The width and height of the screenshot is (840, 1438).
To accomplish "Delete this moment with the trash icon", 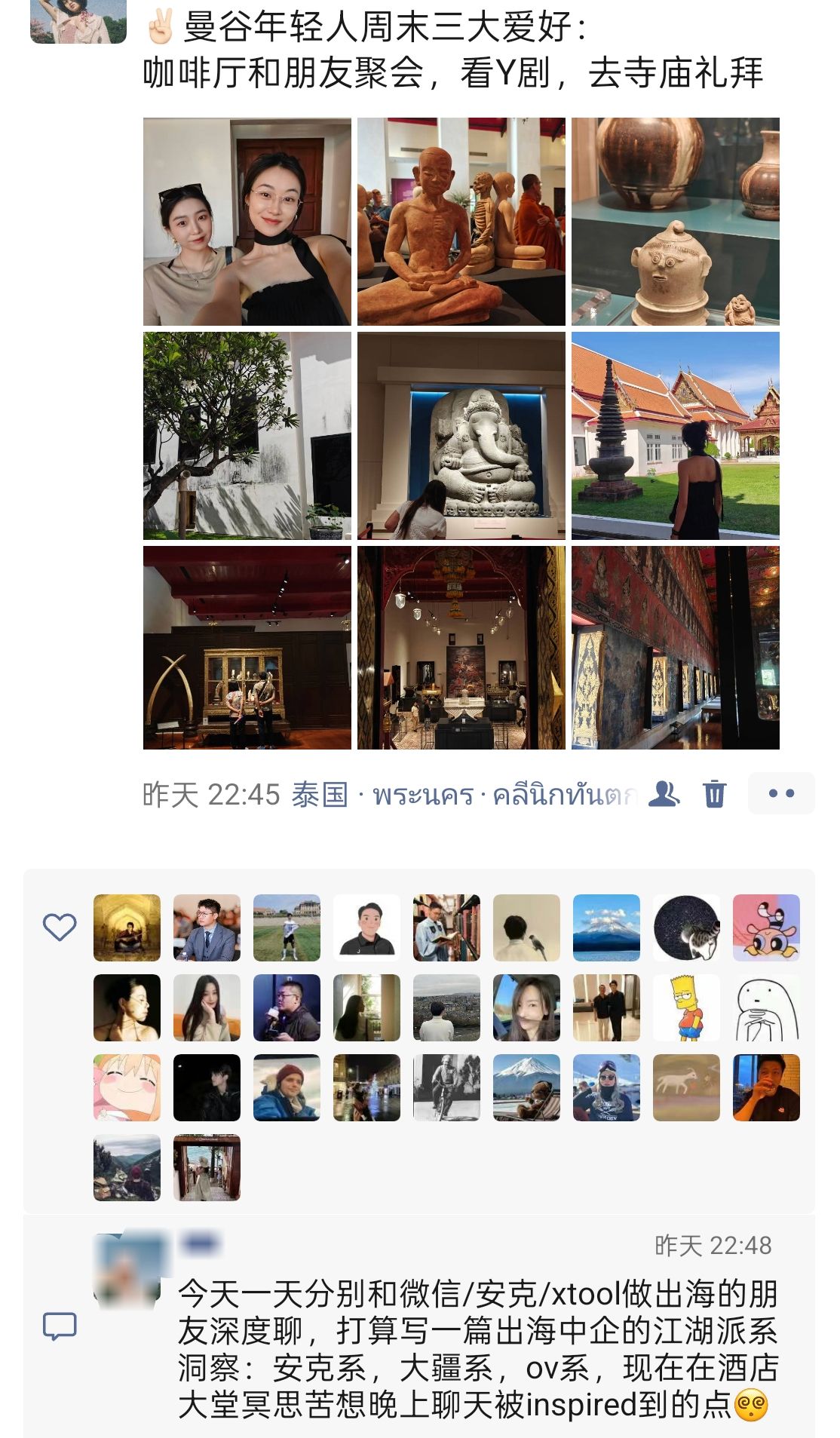I will (x=714, y=794).
